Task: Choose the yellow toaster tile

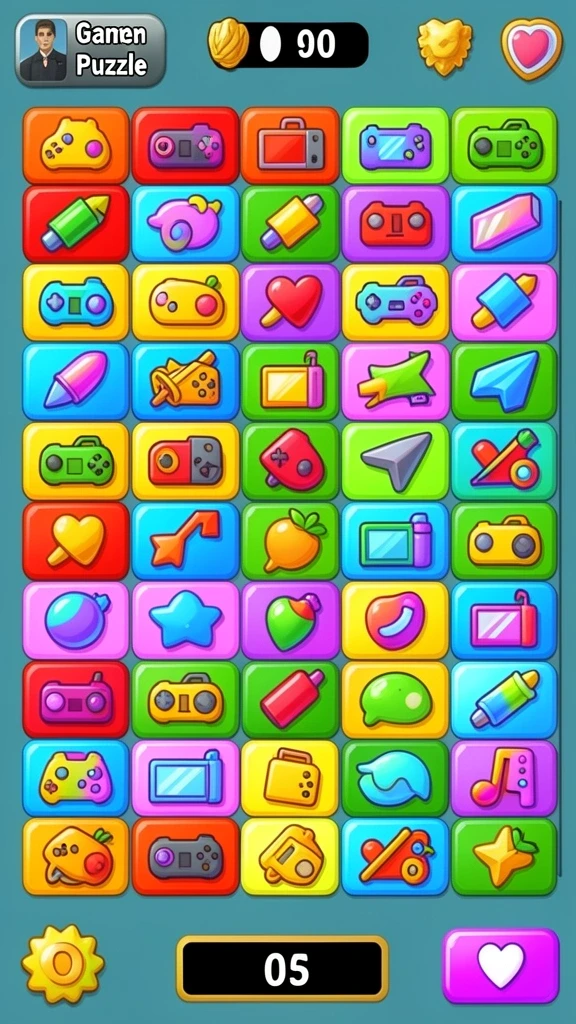Action: [x=291, y=778]
